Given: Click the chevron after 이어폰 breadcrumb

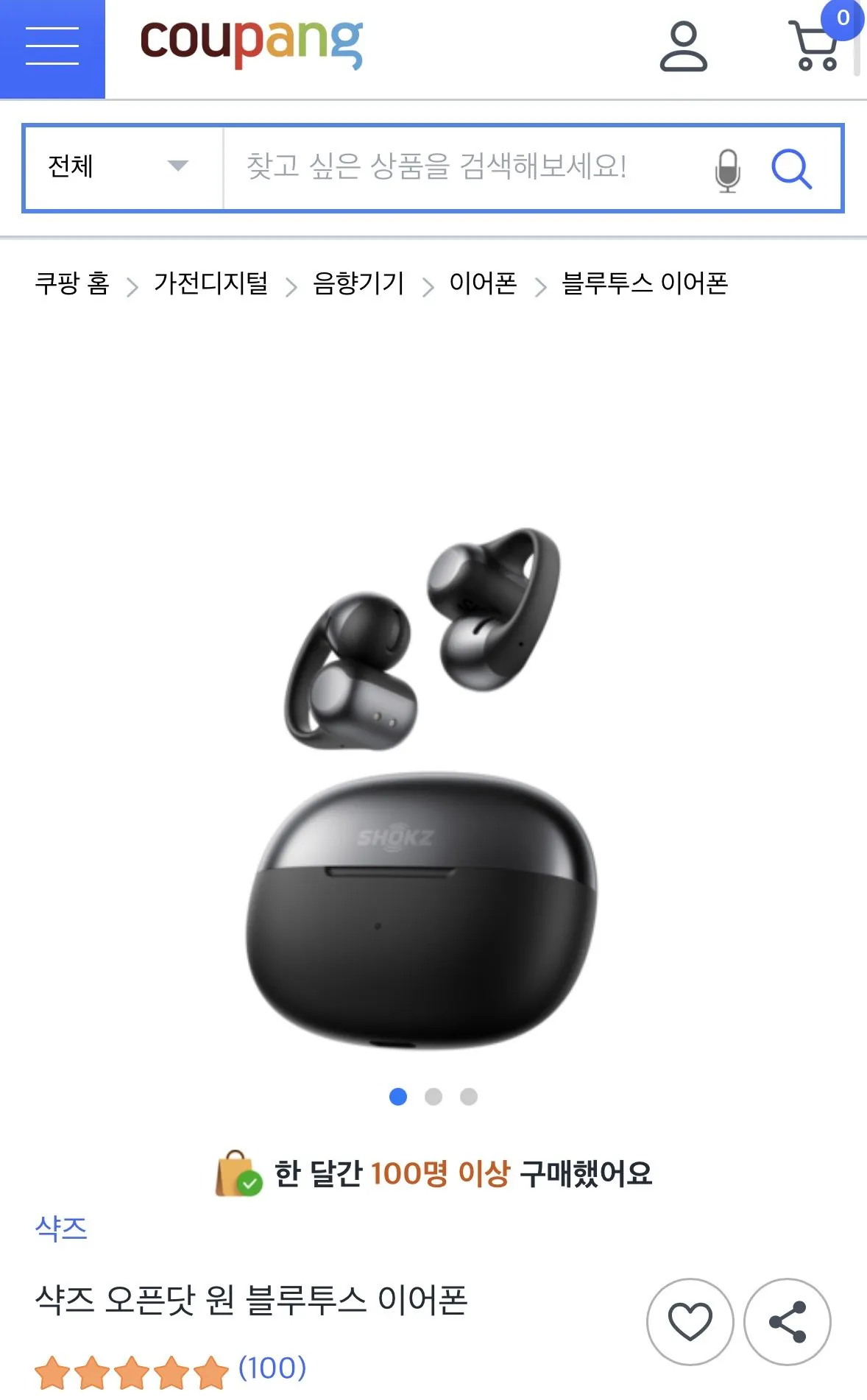Looking at the screenshot, I should click(539, 283).
